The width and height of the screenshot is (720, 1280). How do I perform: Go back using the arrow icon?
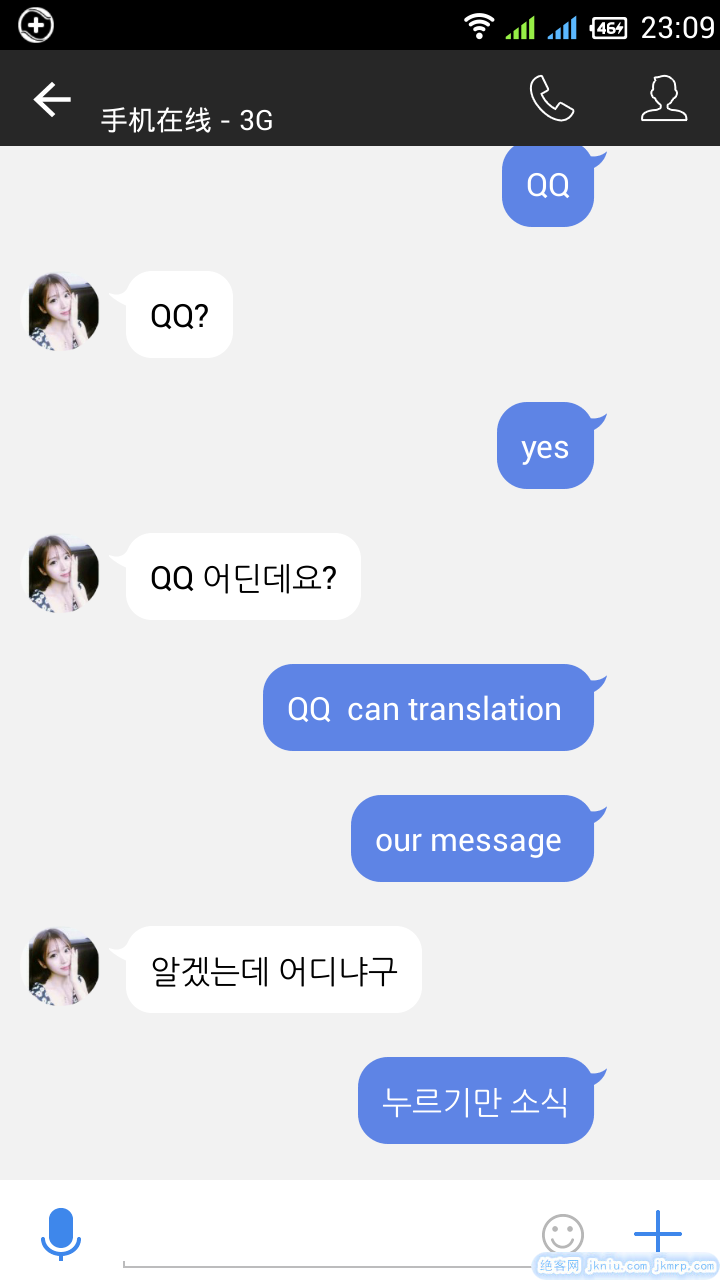(x=52, y=99)
